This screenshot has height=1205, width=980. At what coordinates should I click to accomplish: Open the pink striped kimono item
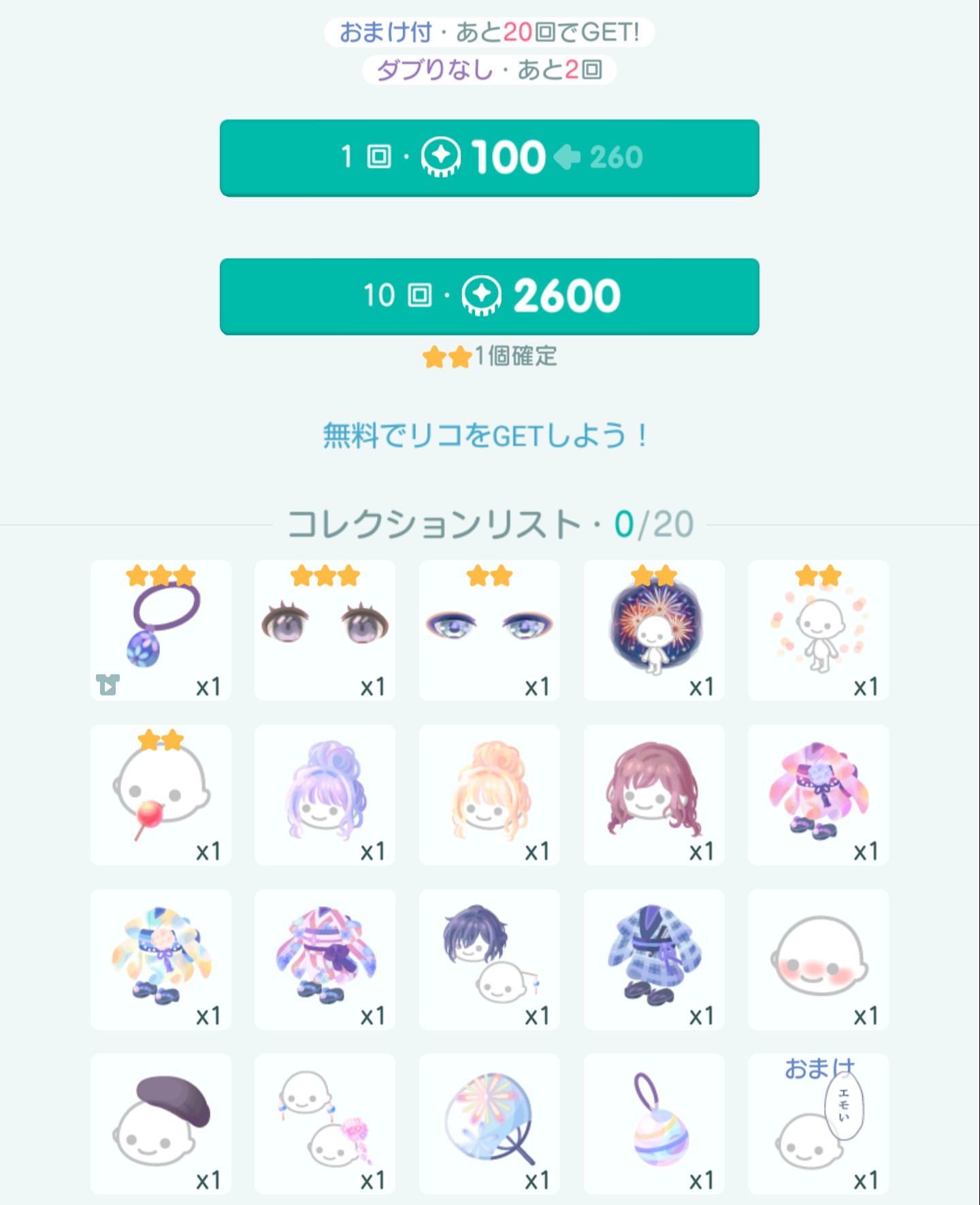(x=325, y=960)
